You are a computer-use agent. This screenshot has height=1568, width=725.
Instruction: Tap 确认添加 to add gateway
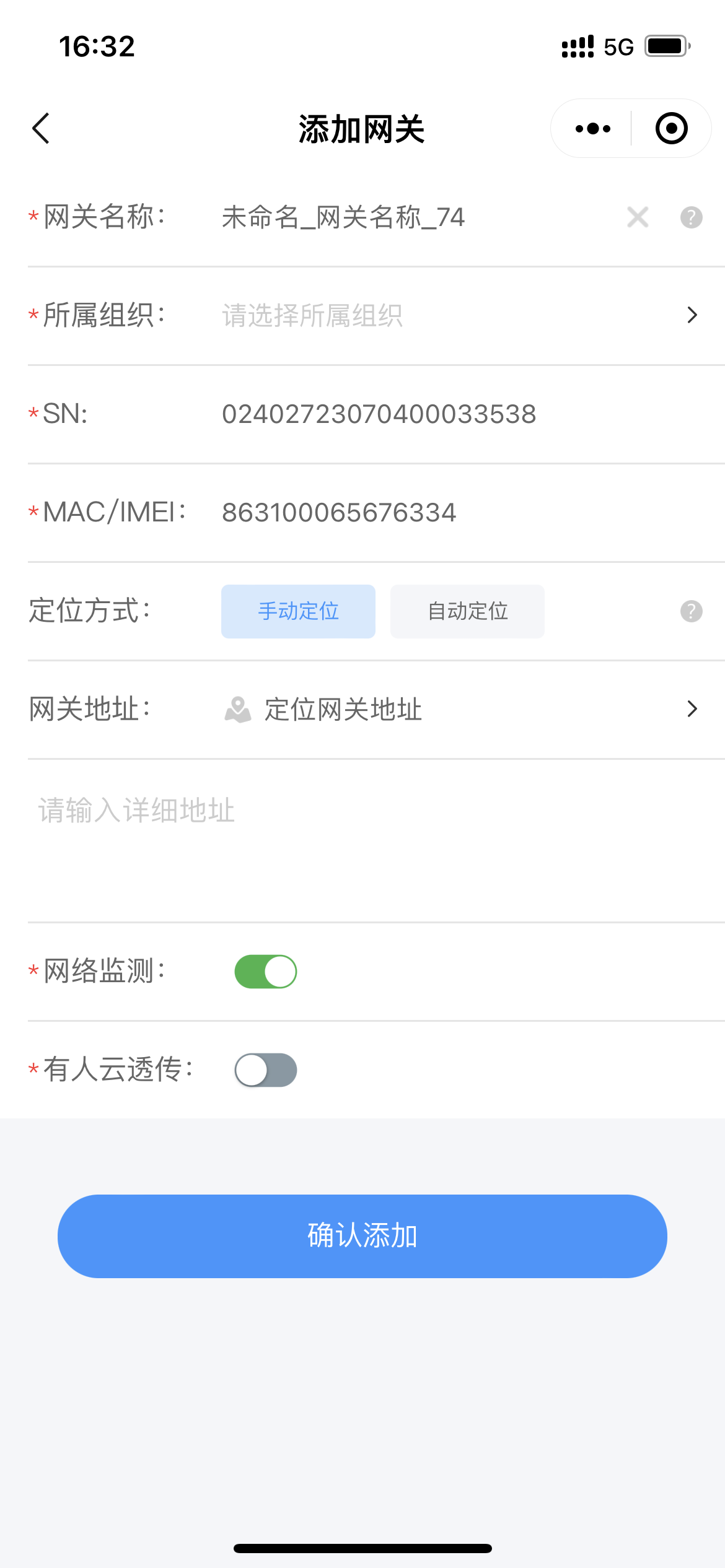(x=362, y=1236)
